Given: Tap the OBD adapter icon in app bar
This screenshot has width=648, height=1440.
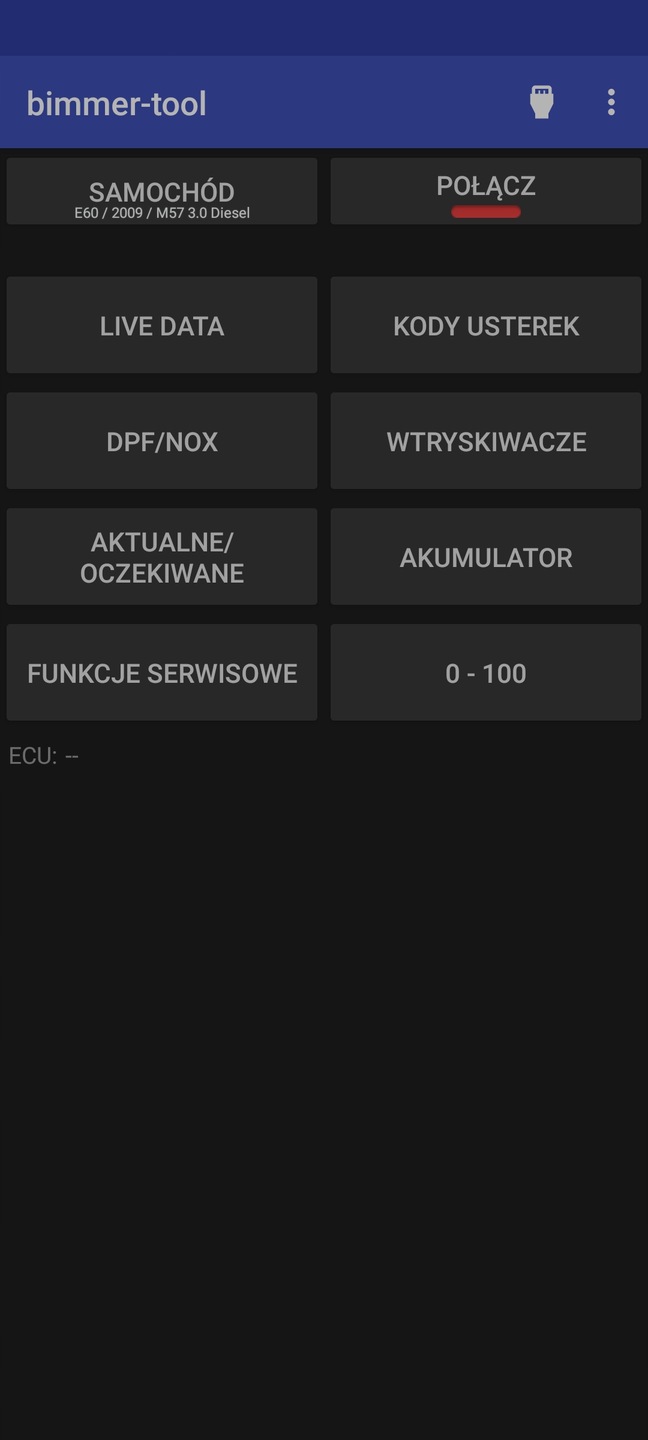Looking at the screenshot, I should tap(541, 102).
